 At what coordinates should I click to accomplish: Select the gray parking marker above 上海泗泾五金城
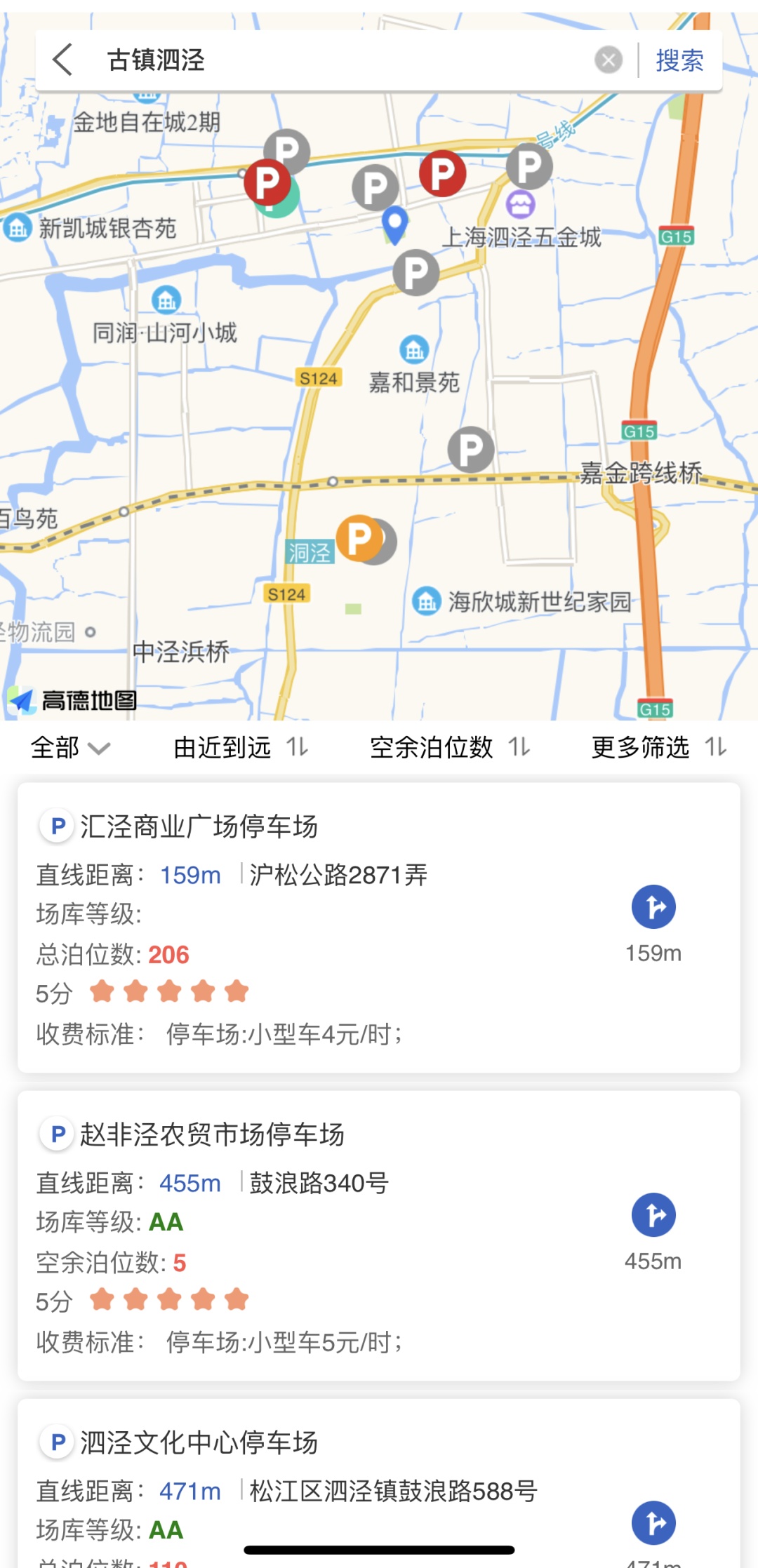coord(530,166)
